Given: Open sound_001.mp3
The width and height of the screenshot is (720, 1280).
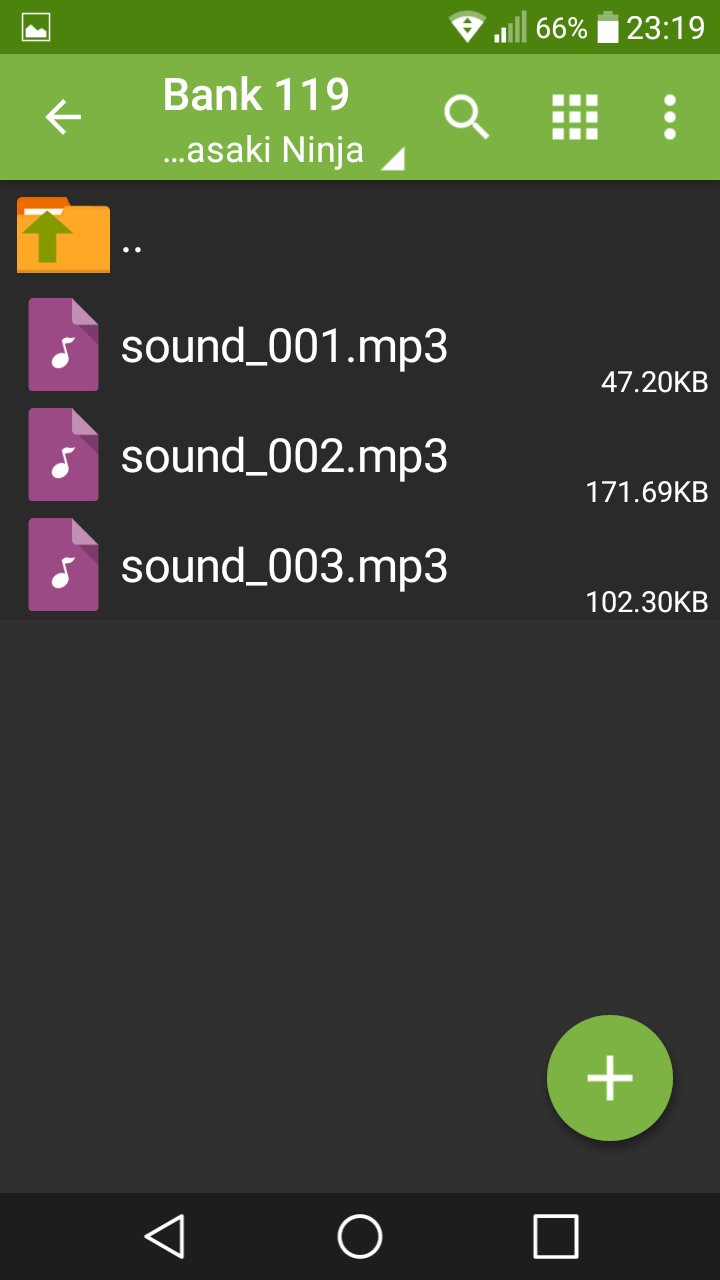Looking at the screenshot, I should coord(360,345).
